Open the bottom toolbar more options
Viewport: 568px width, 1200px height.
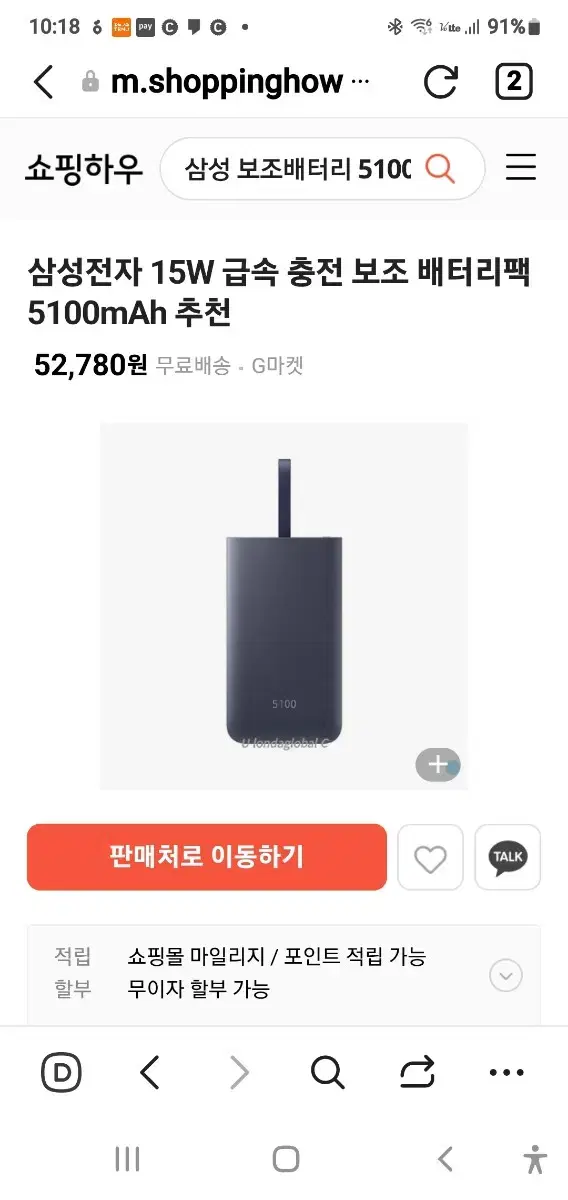[x=507, y=1073]
